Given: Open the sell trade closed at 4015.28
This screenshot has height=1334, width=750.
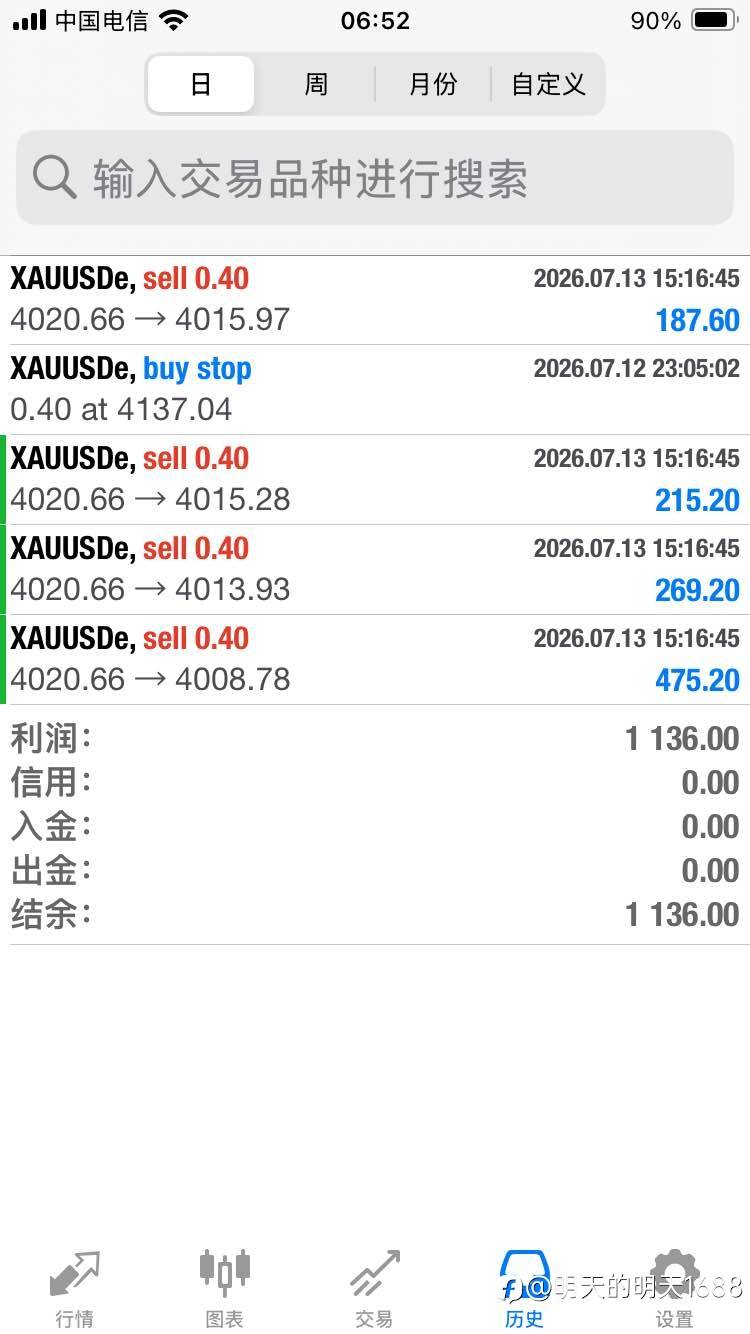Looking at the screenshot, I should pyautogui.click(x=375, y=480).
